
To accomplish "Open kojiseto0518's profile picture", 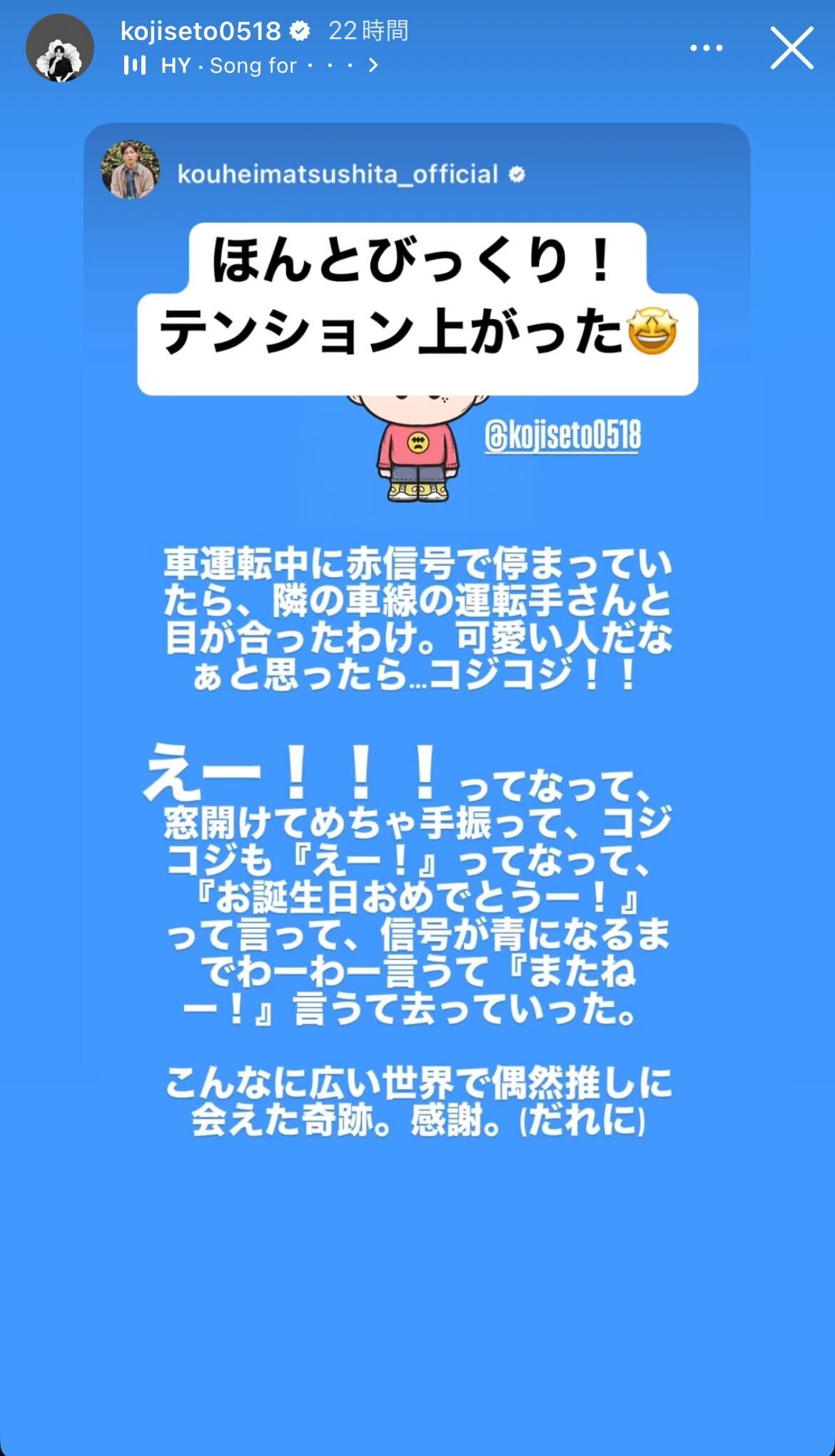I will pyautogui.click(x=60, y=49).
